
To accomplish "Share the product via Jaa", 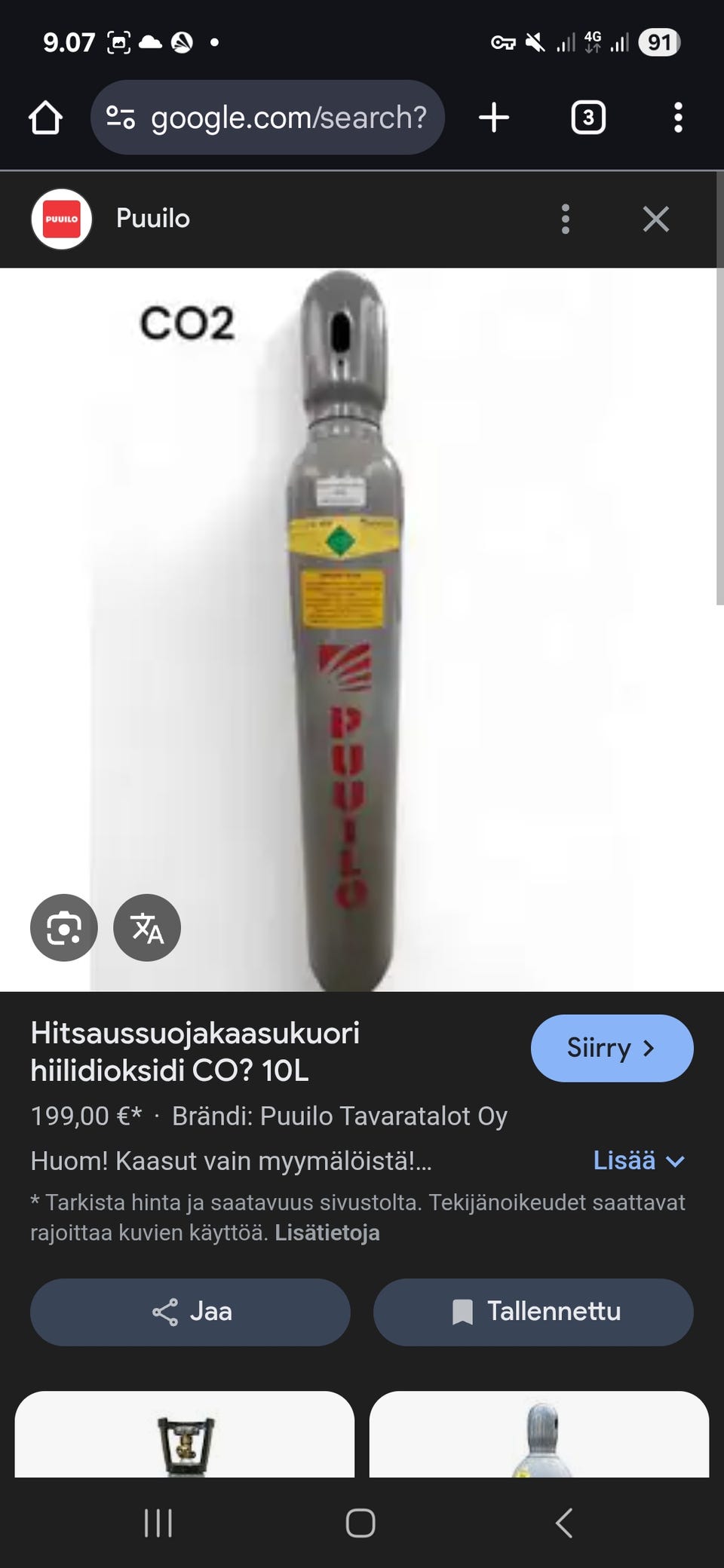I will coord(189,1312).
